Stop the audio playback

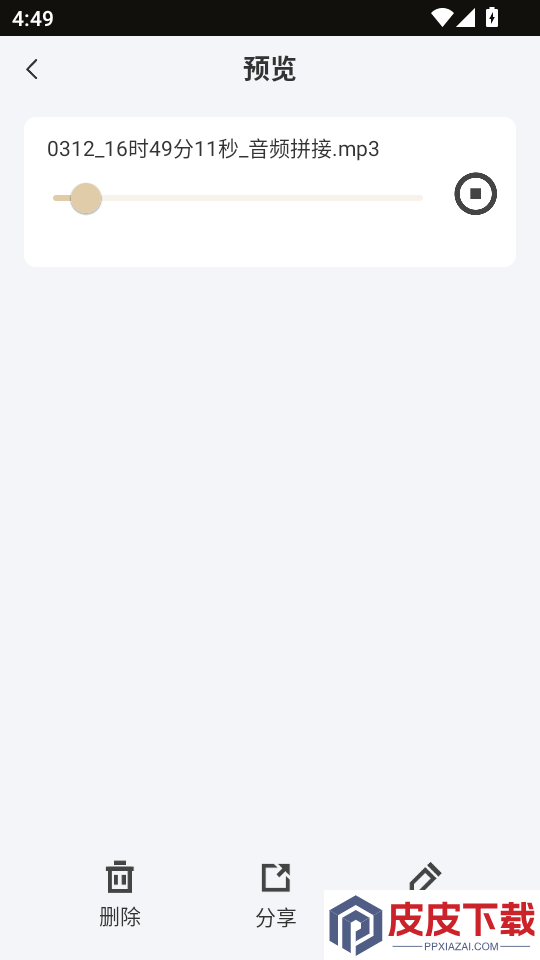[x=475, y=193]
